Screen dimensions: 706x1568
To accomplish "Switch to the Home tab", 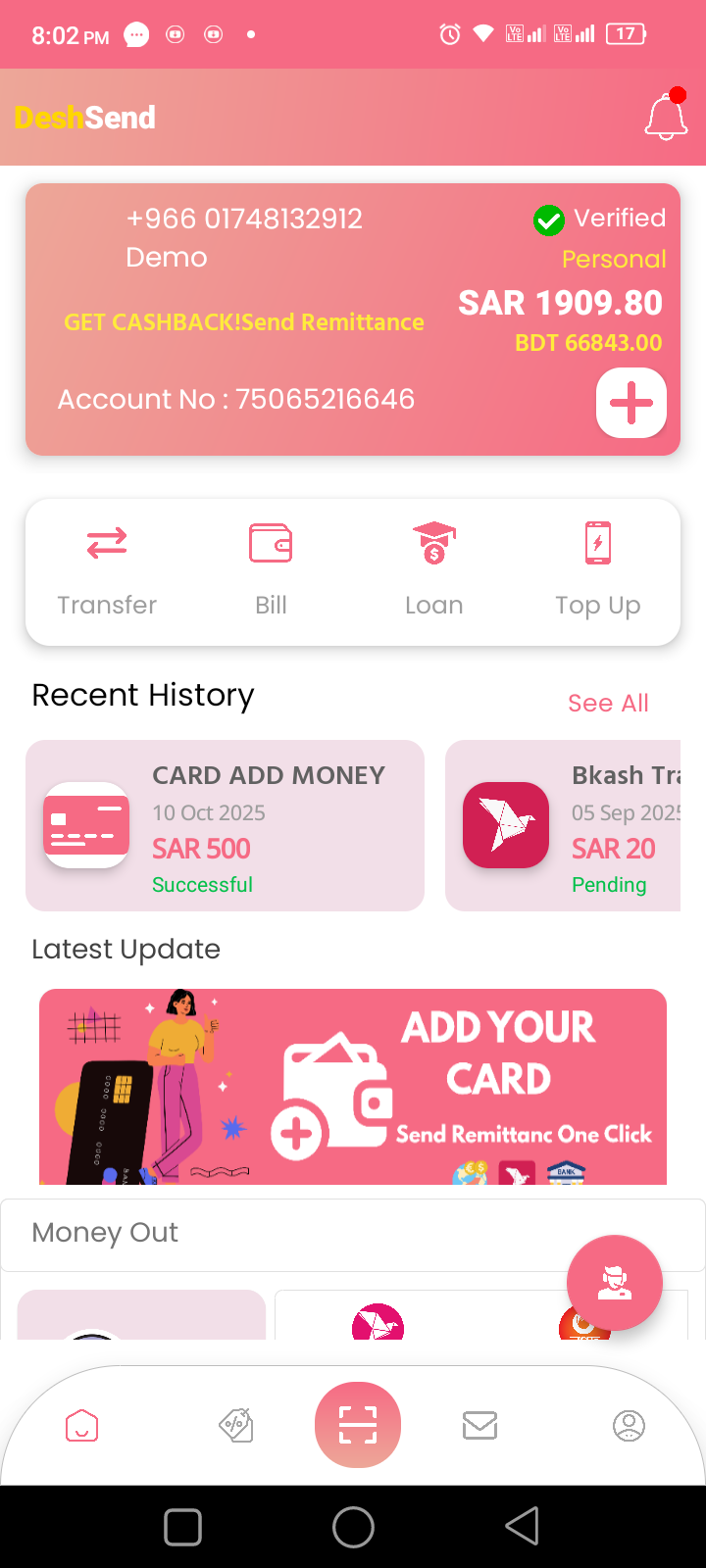I will click(82, 1426).
